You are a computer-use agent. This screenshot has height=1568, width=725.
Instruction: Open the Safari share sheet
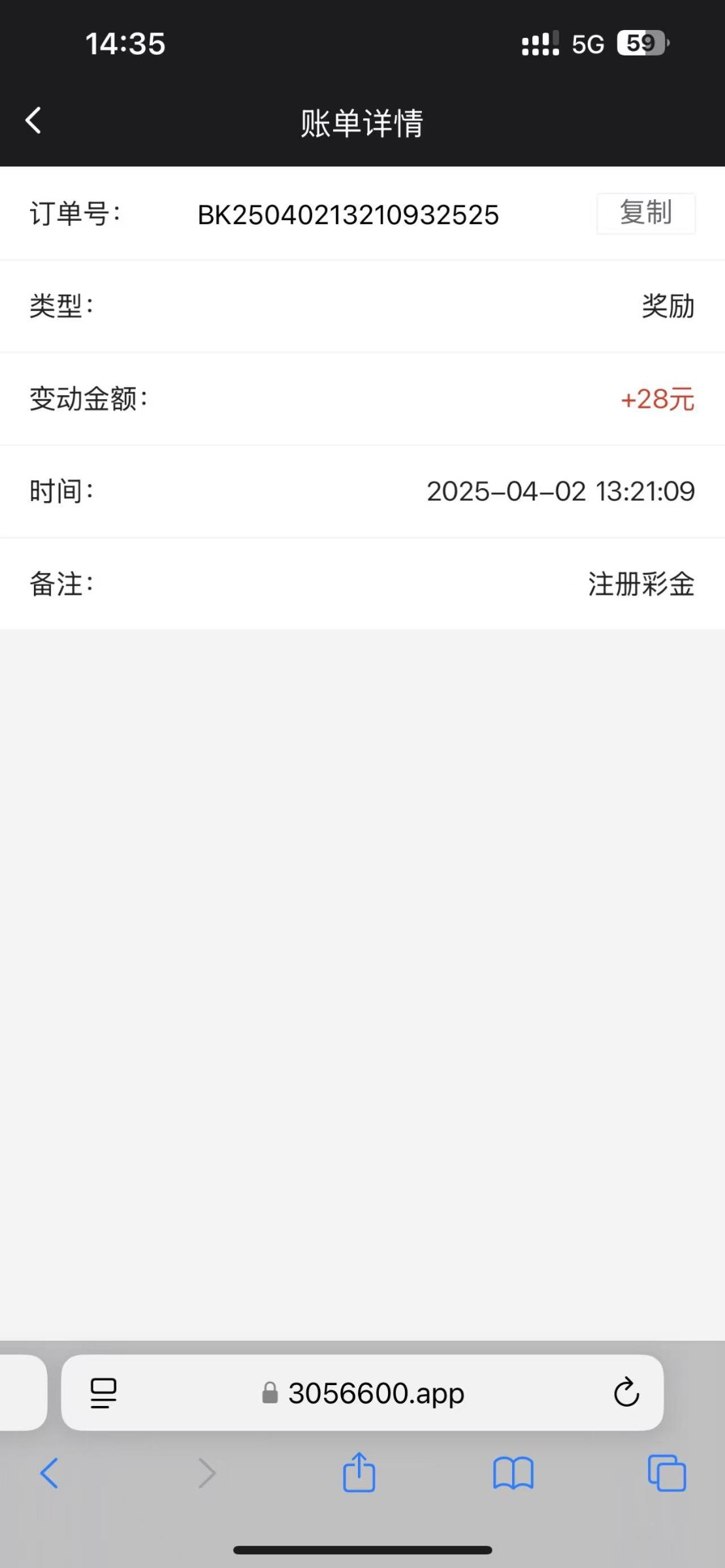[359, 1472]
